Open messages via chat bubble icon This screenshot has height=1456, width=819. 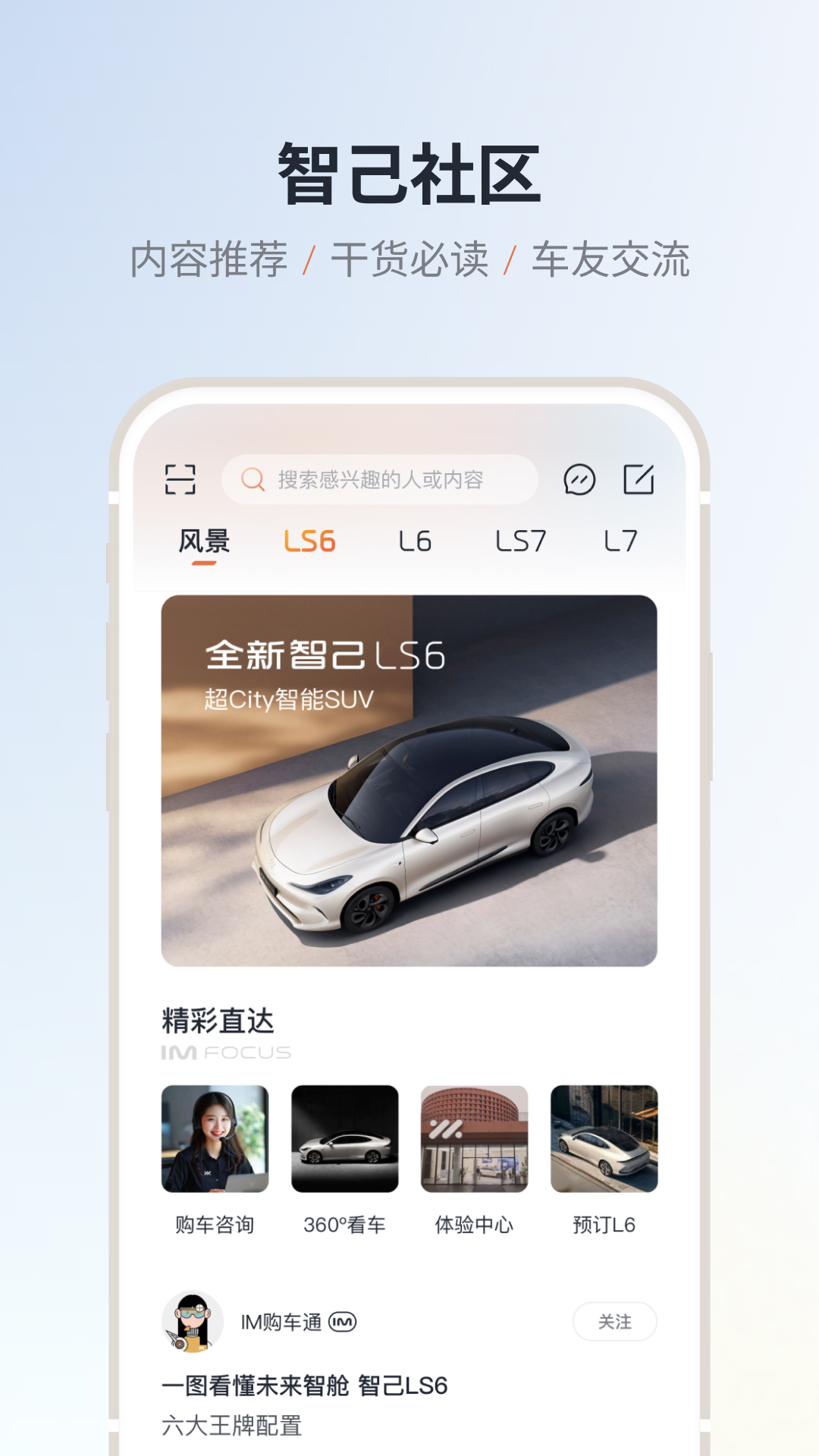(x=579, y=479)
